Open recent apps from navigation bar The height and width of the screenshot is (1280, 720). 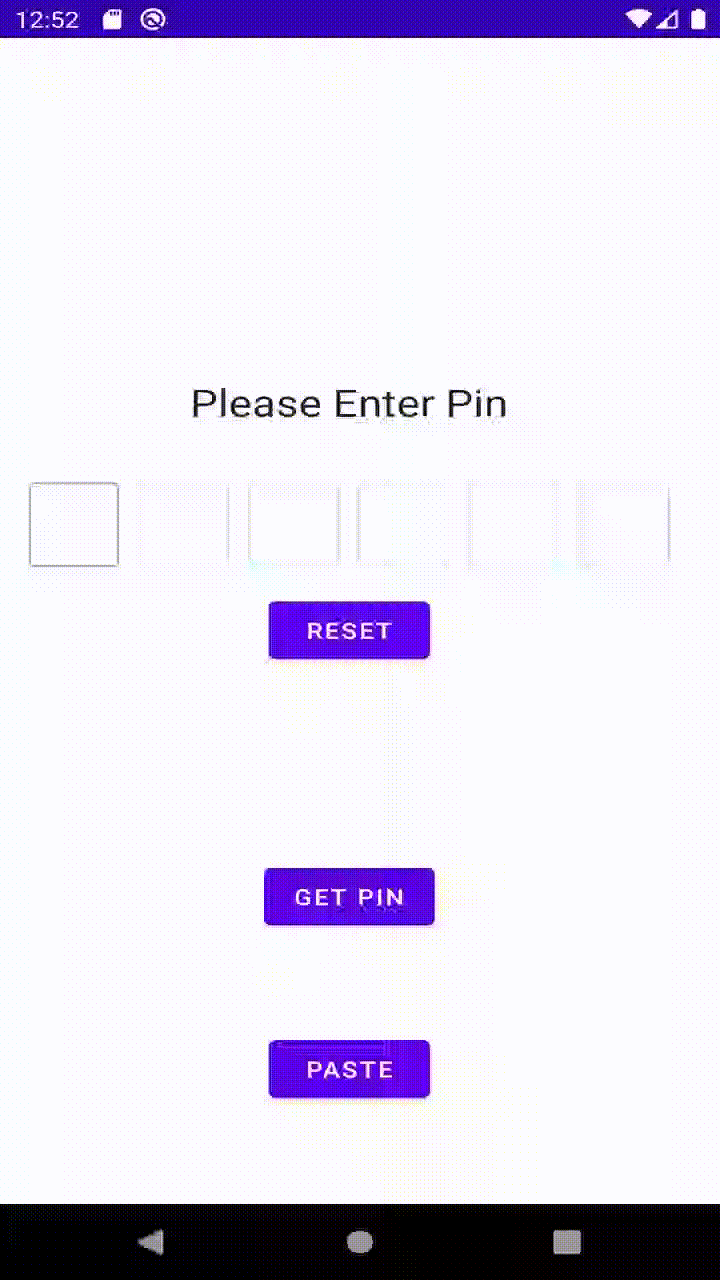click(x=567, y=1242)
